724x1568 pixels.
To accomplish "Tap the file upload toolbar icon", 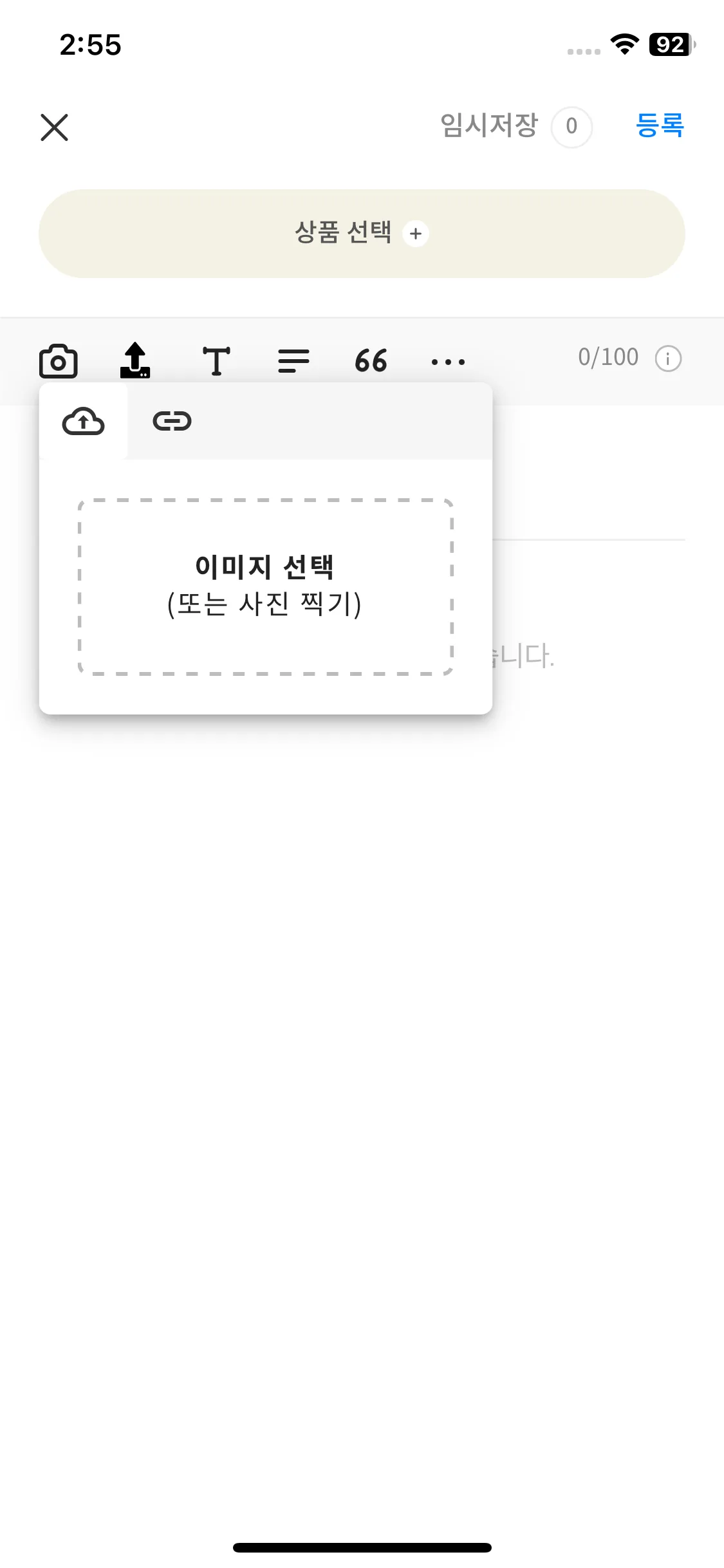I will click(x=135, y=360).
